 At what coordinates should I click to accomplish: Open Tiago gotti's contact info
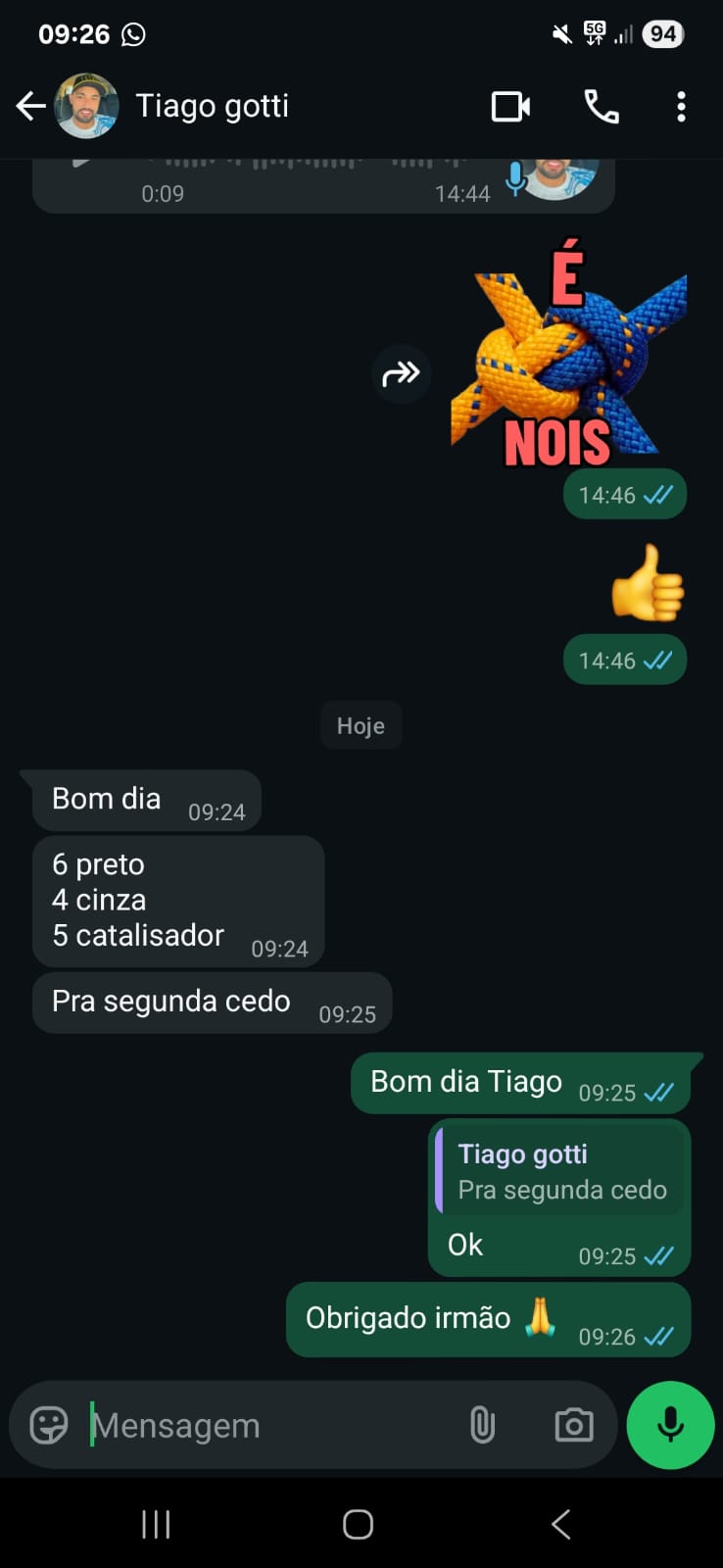pos(212,106)
